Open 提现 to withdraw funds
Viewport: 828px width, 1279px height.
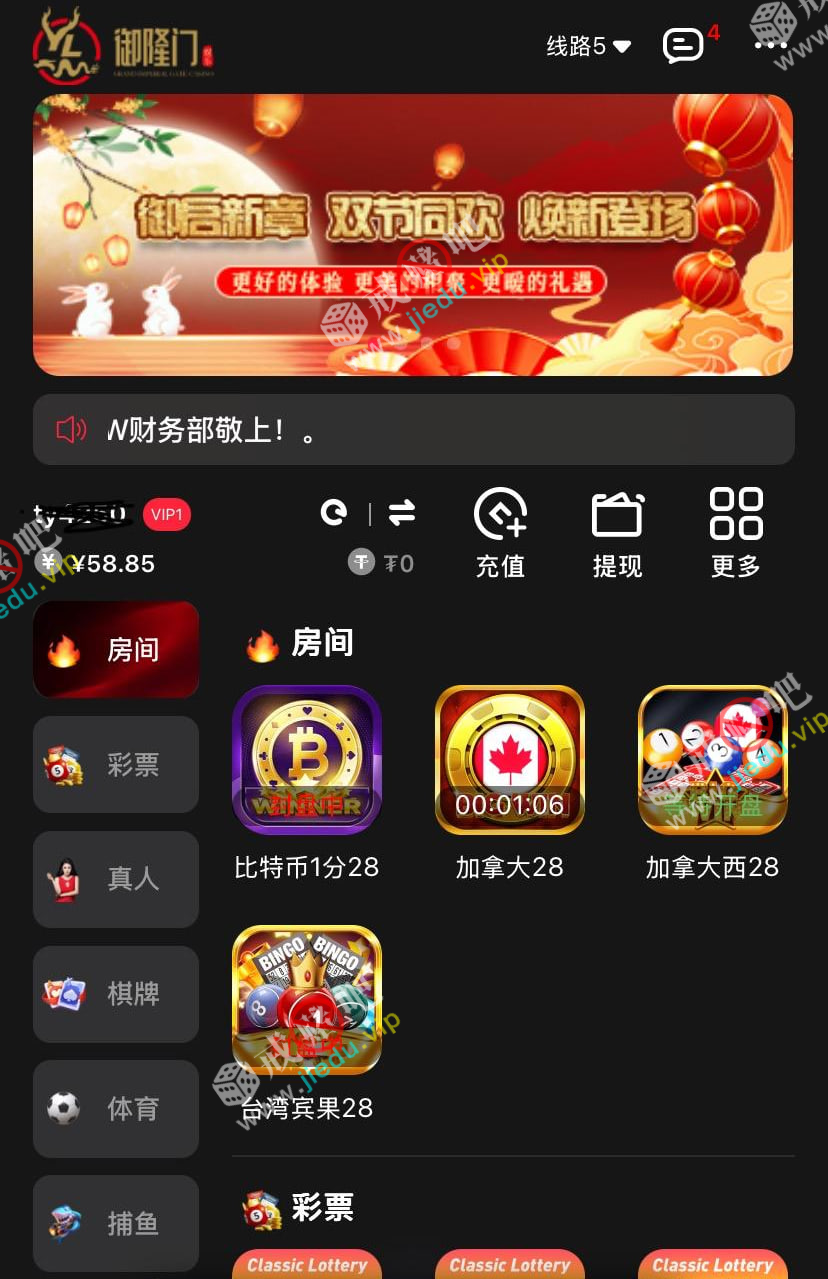coord(617,533)
